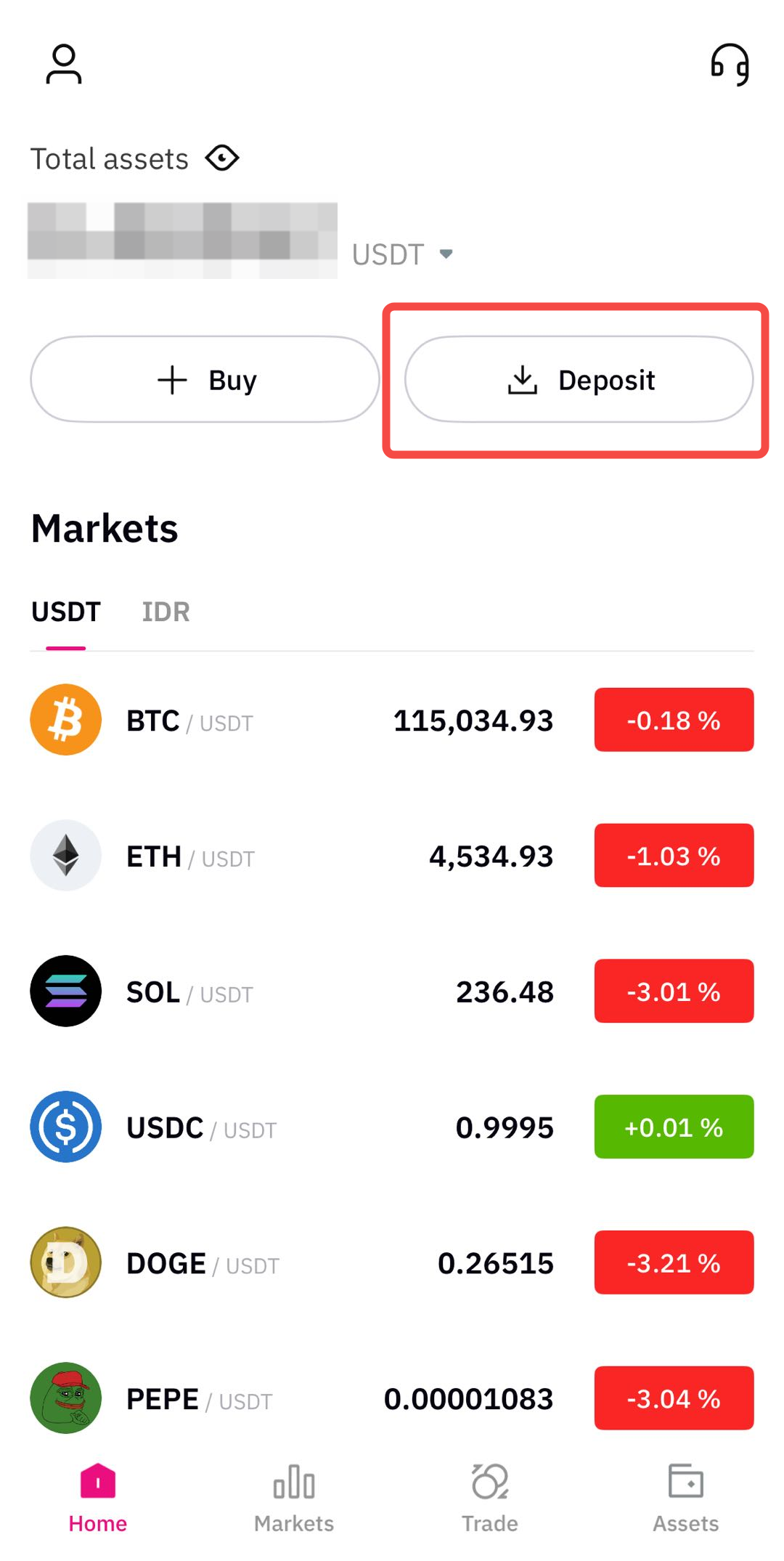Tap the Deposit button
The image size is (784, 1561).
click(x=579, y=379)
